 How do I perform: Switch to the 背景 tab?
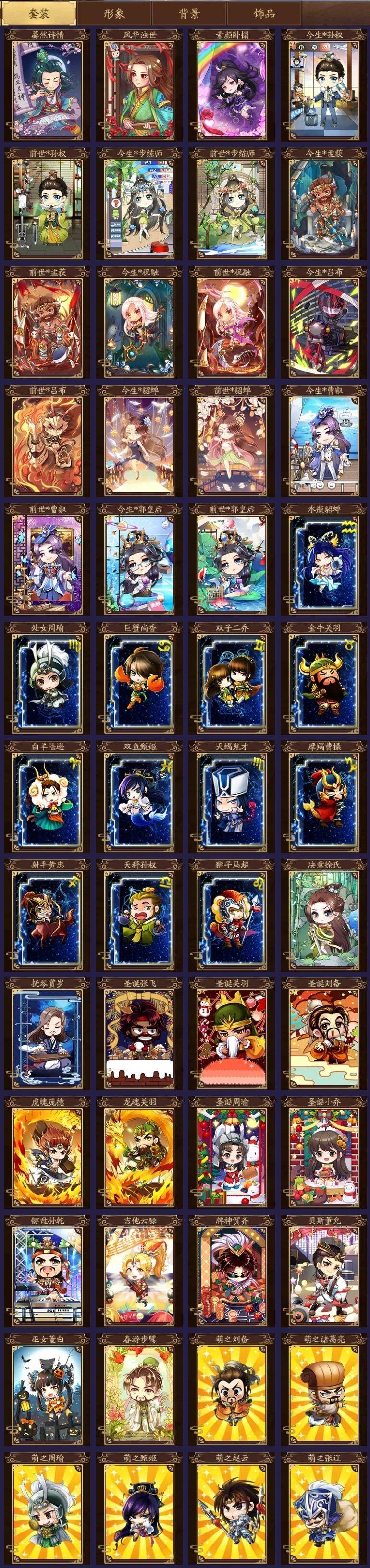point(189,13)
